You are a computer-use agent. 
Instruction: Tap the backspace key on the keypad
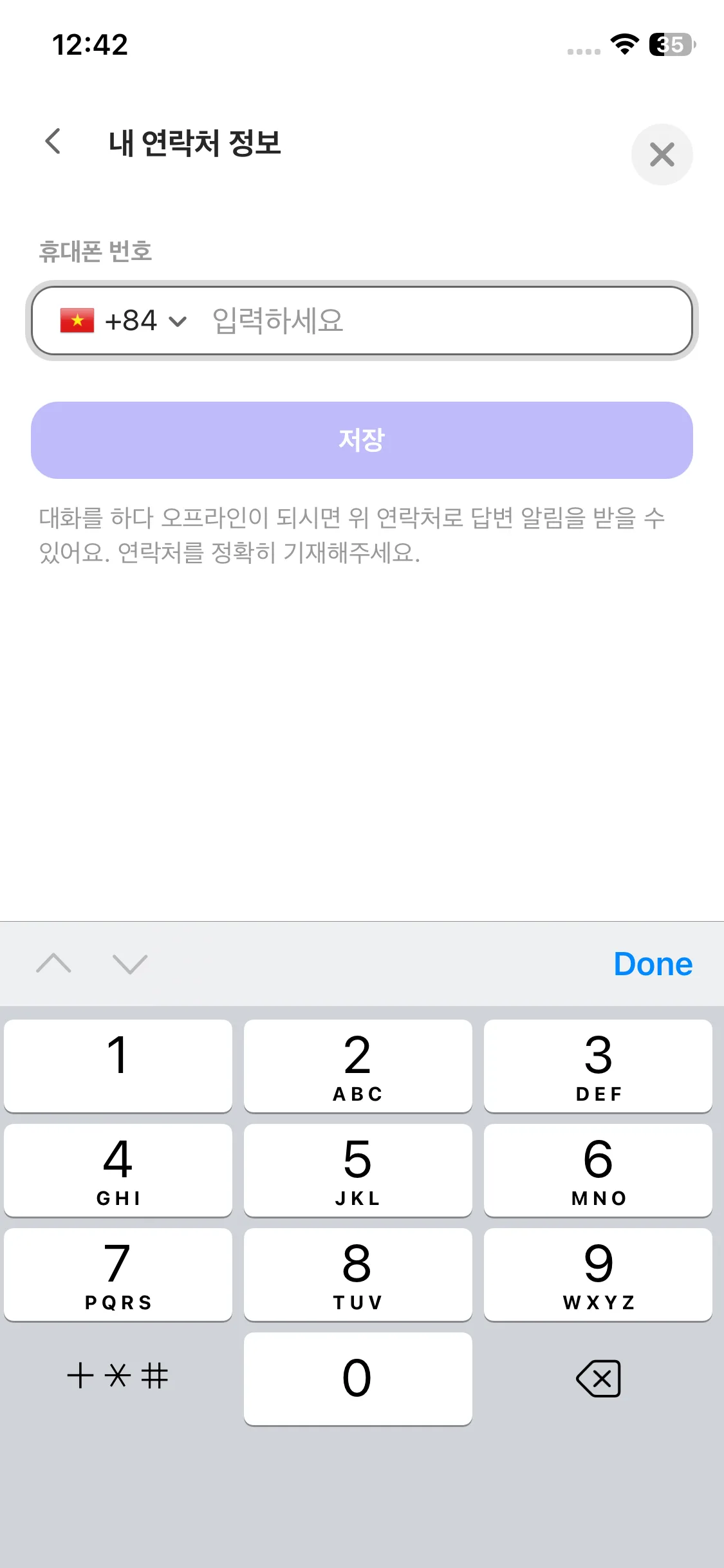597,1377
